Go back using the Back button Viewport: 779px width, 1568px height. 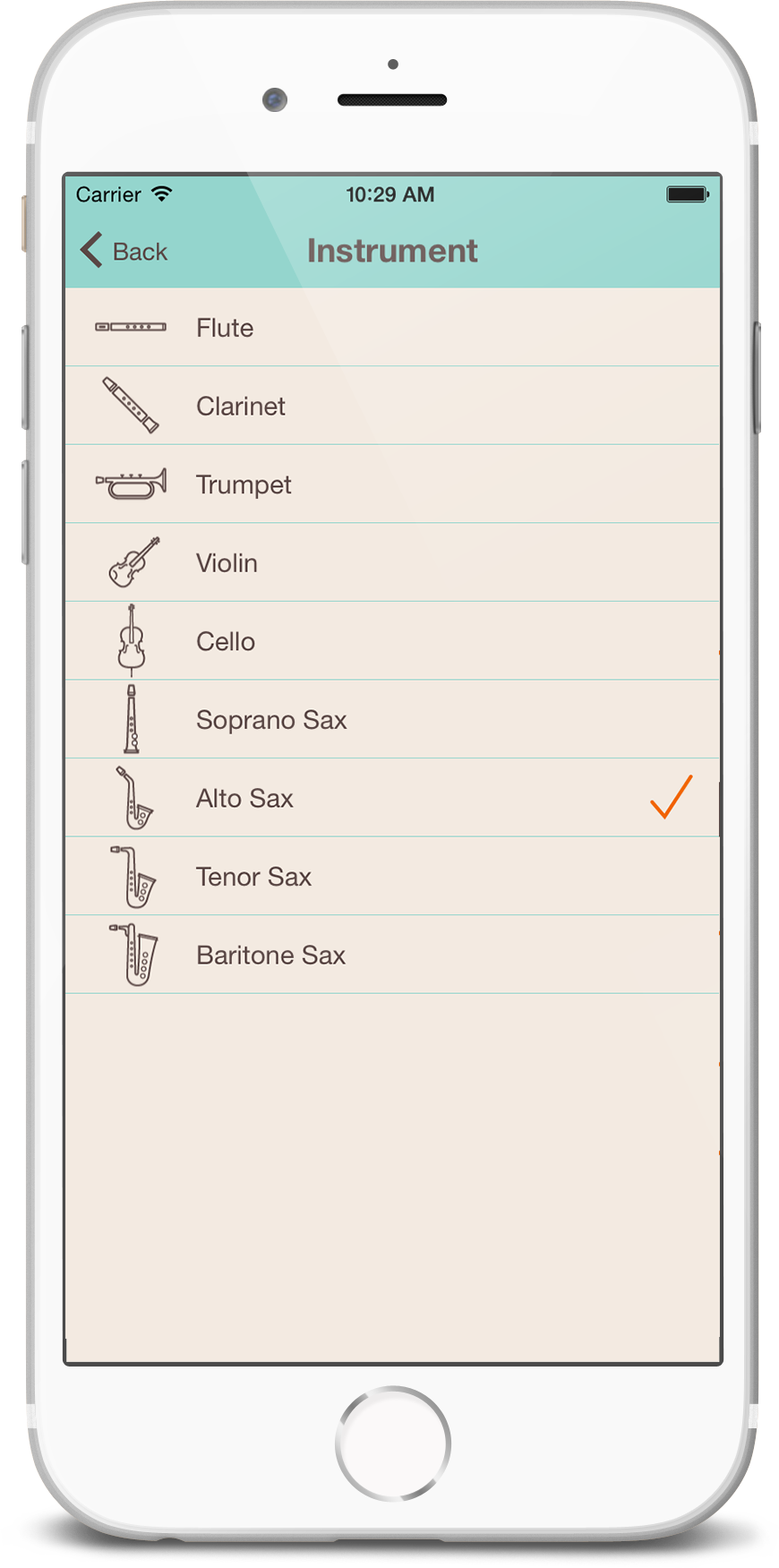(x=124, y=252)
